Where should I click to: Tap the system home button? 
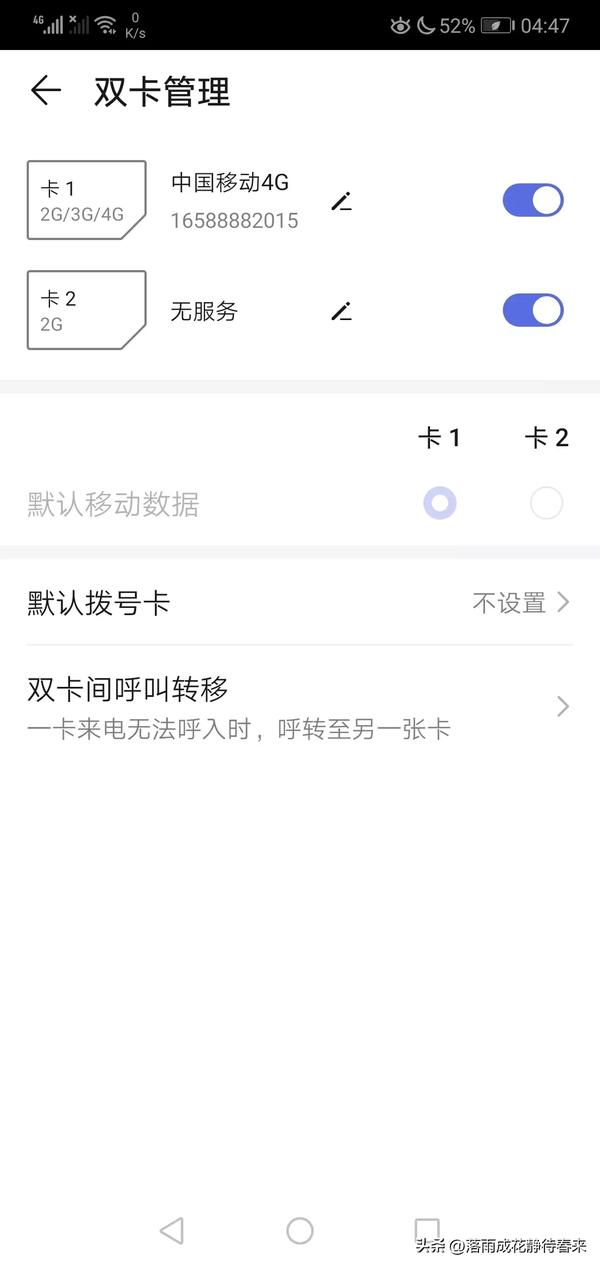(300, 1230)
